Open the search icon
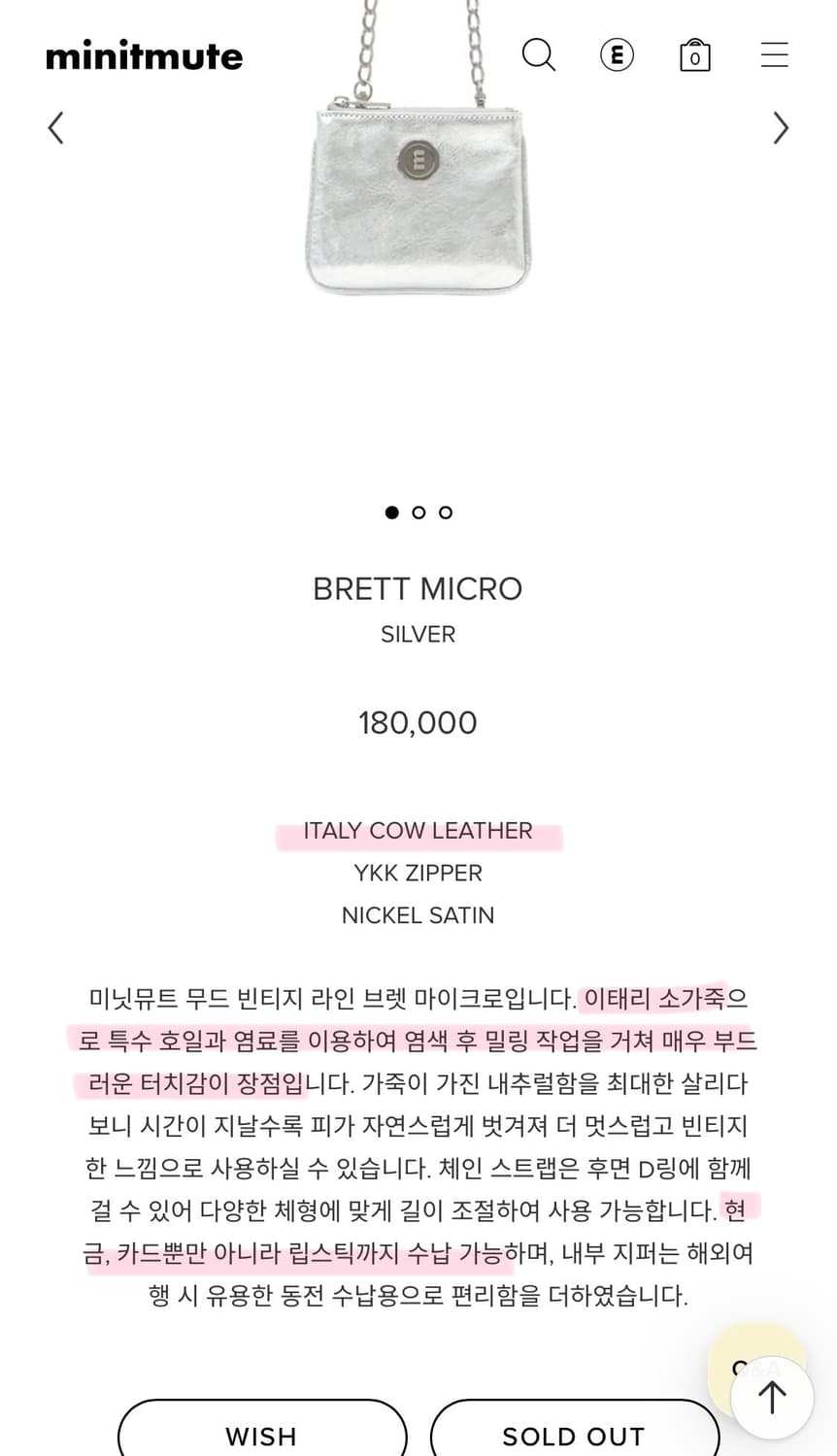The width and height of the screenshot is (837, 1456). click(538, 55)
